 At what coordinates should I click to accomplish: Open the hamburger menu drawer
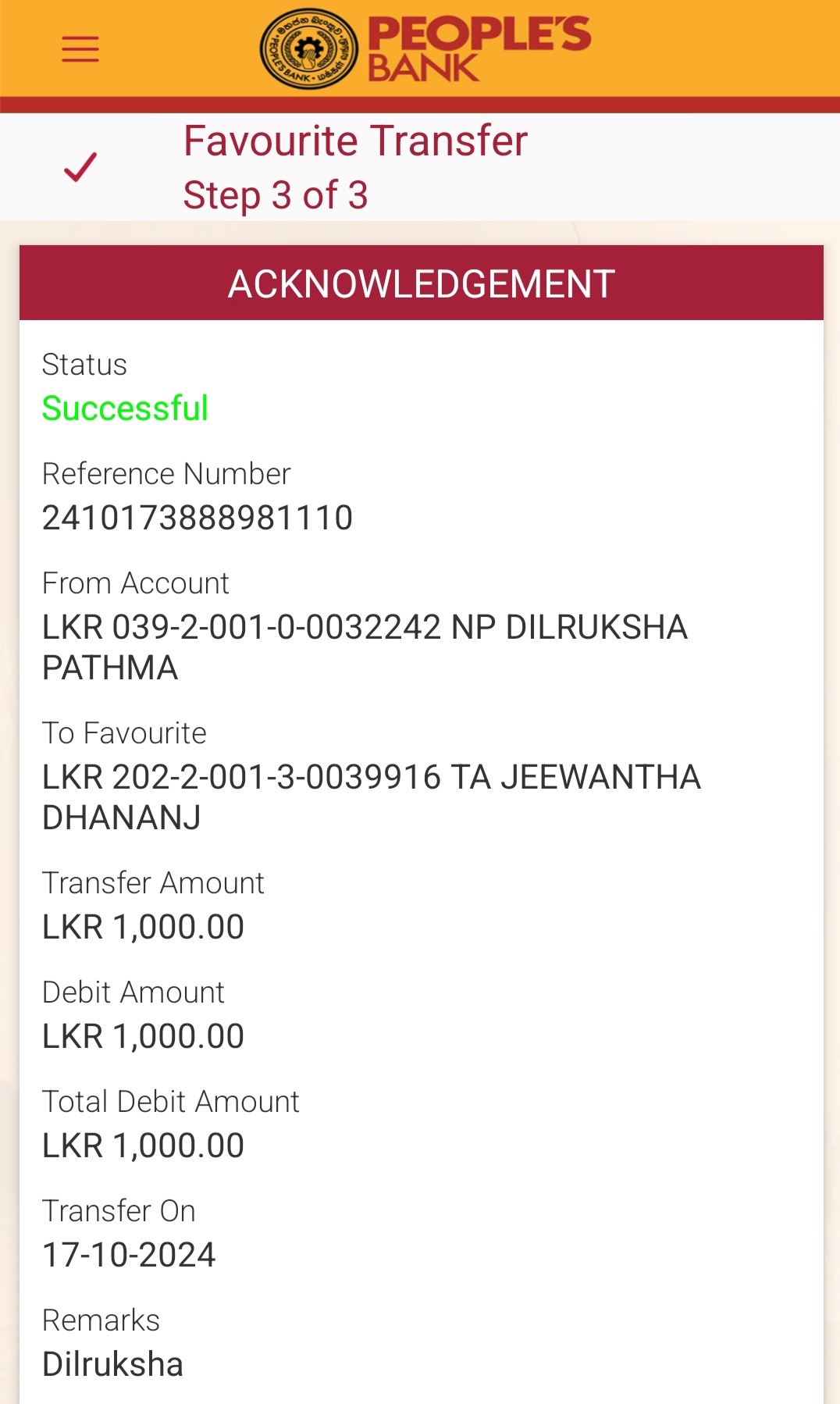pos(80,49)
